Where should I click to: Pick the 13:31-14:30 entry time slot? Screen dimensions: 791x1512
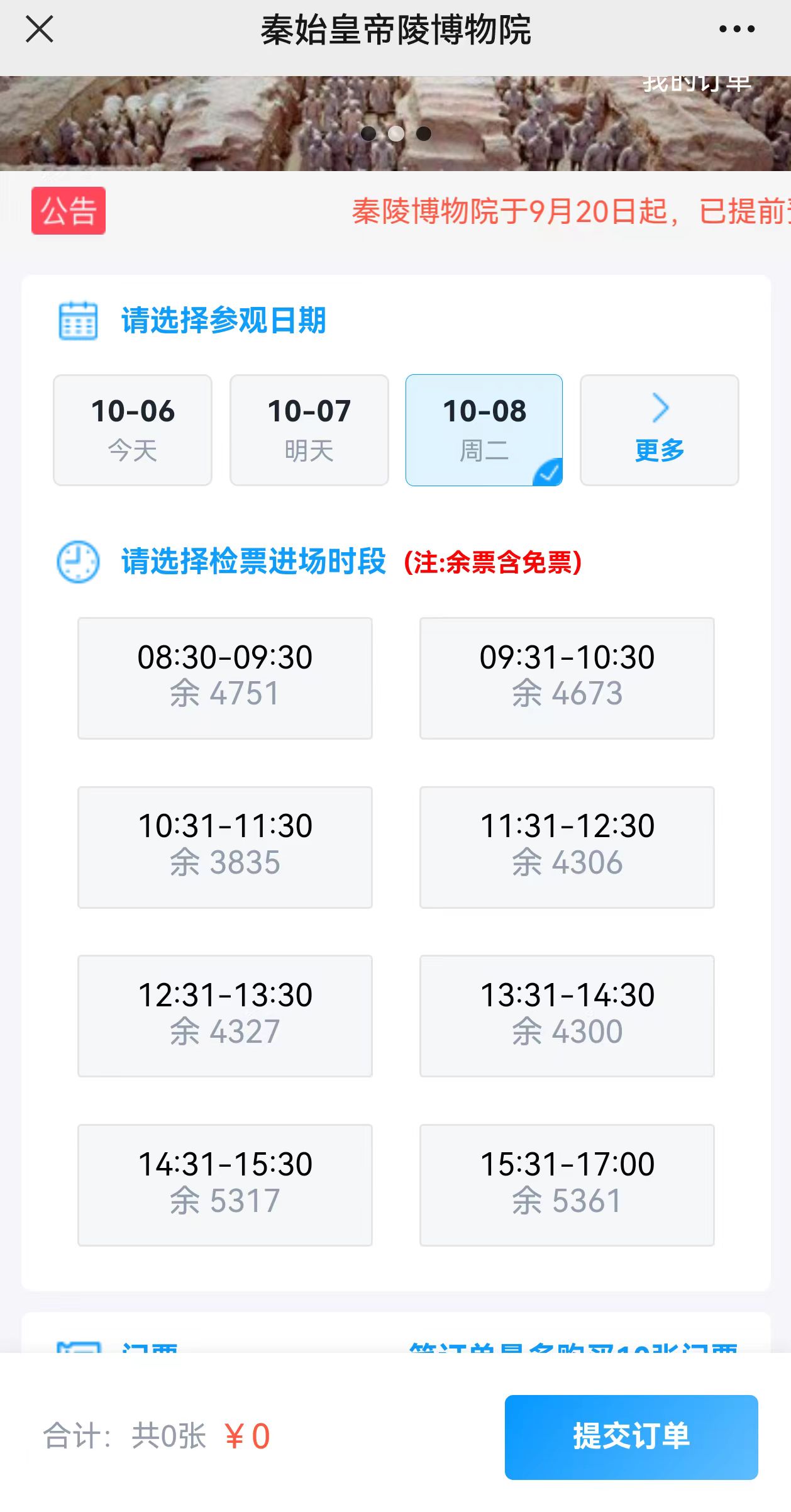click(x=567, y=1015)
